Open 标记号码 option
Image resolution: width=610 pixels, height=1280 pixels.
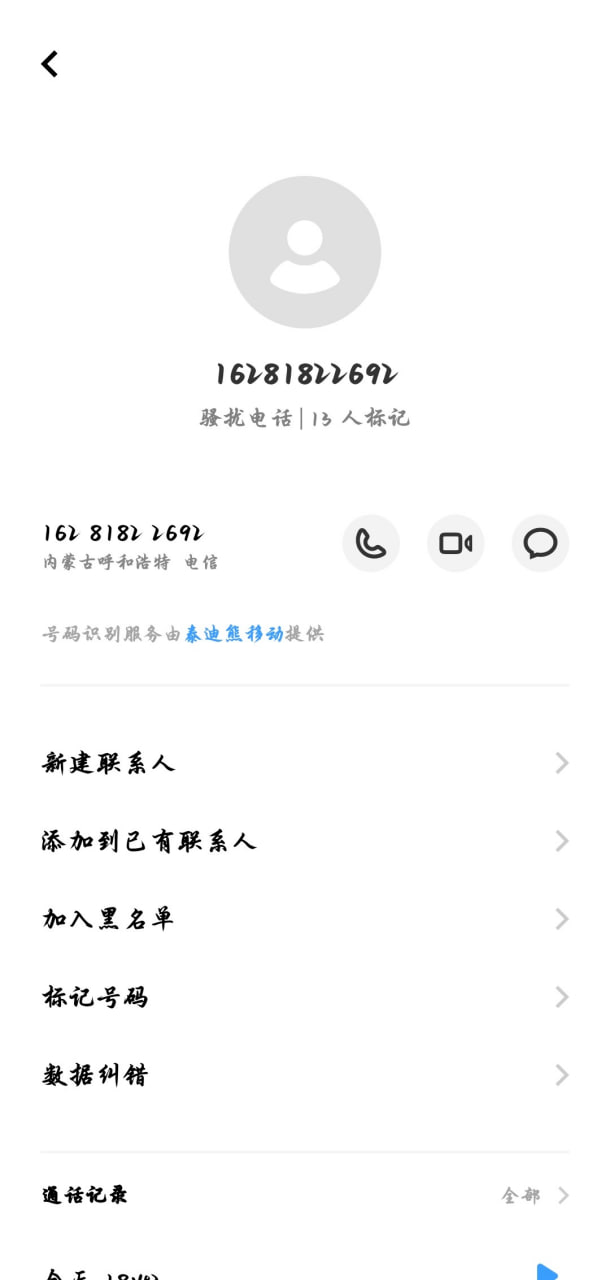[x=305, y=997]
